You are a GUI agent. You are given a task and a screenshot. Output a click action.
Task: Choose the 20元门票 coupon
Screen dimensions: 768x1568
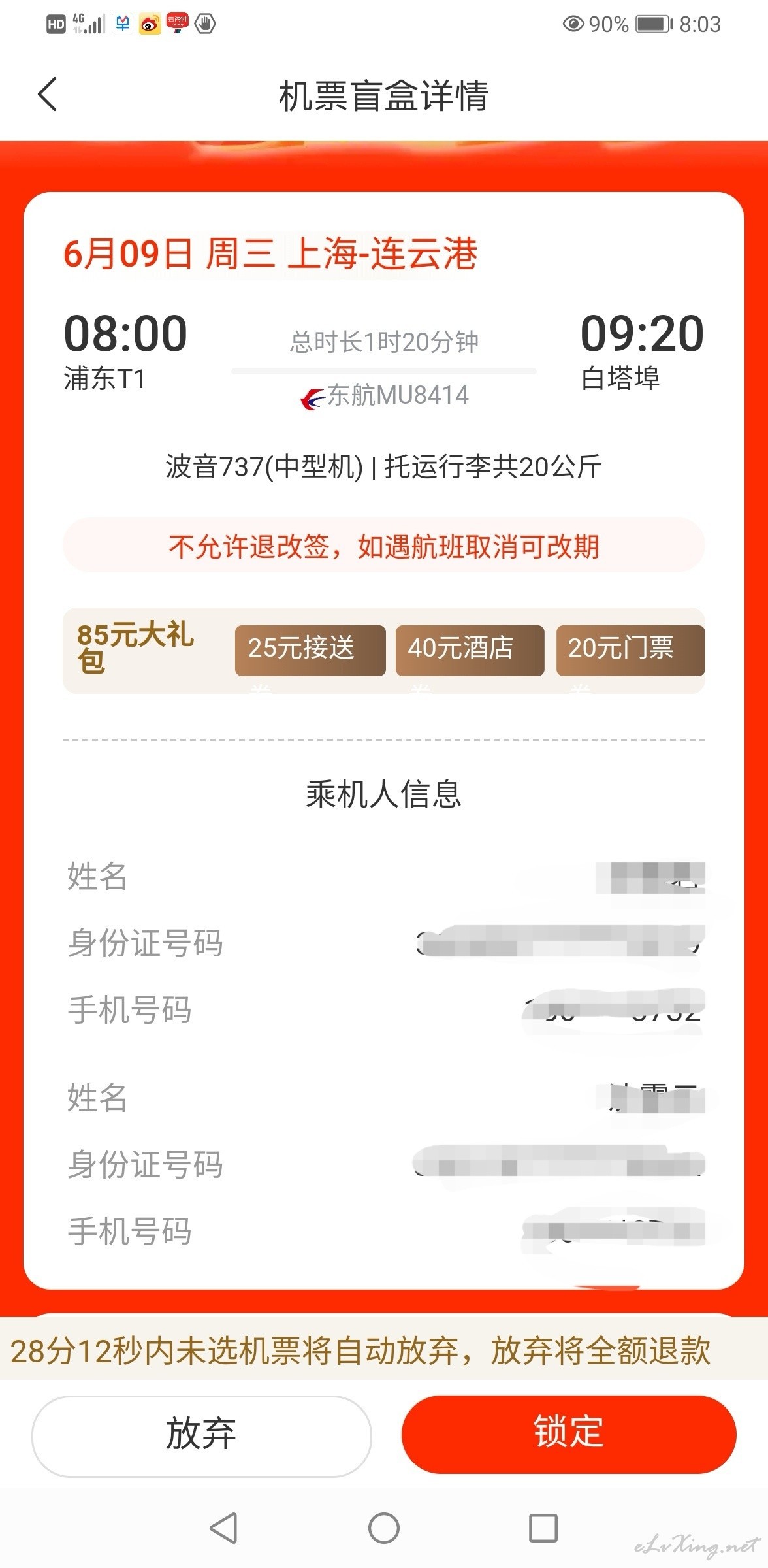[x=630, y=650]
